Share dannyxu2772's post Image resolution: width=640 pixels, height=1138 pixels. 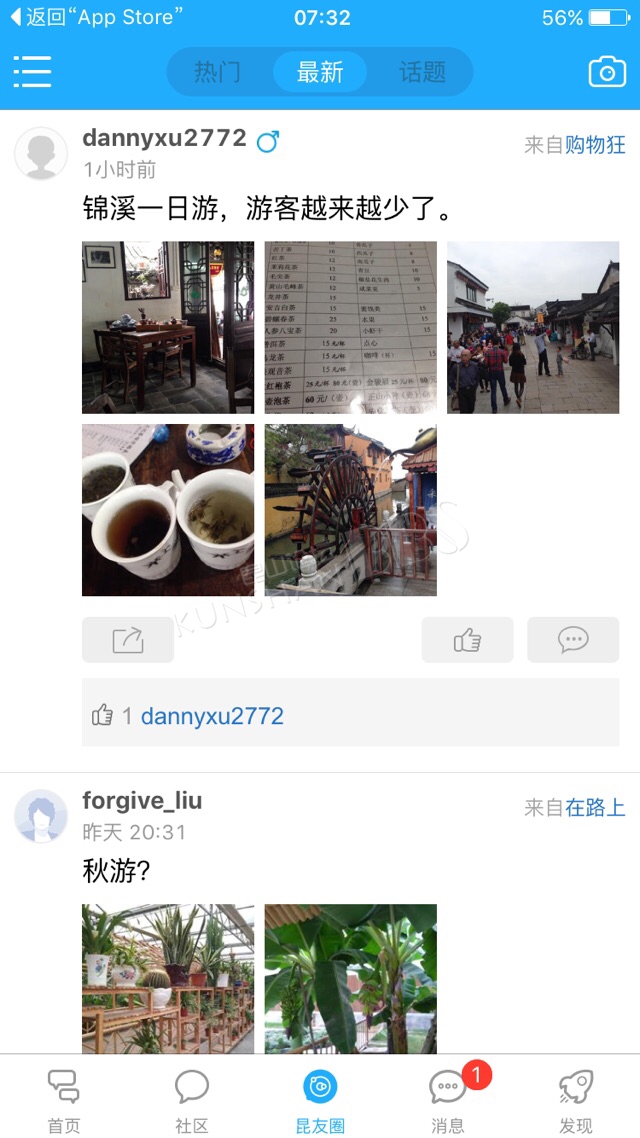pyautogui.click(x=128, y=640)
